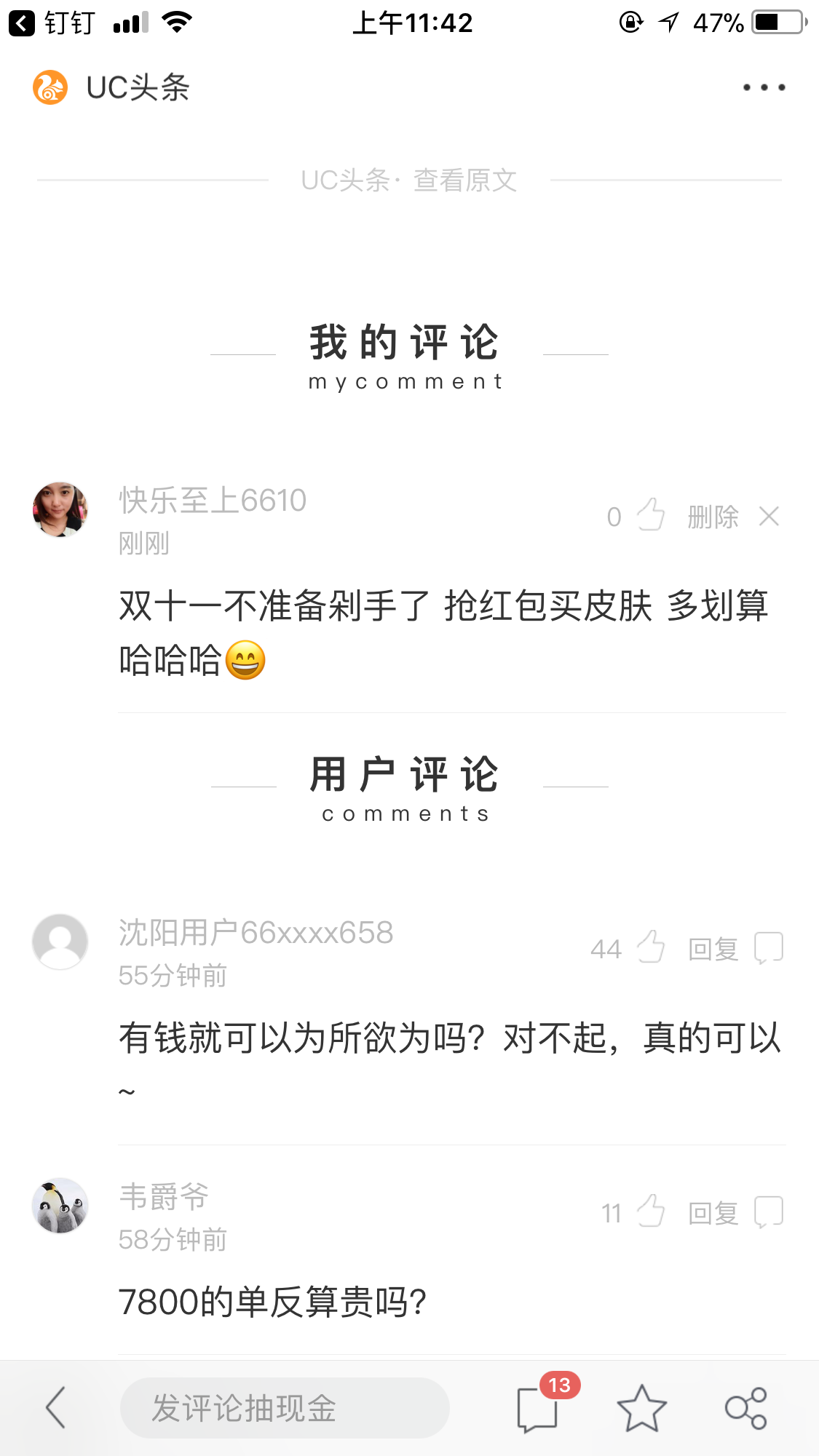Like the comment from 沈阳用户66xxxx658
This screenshot has height=1456, width=819.
[x=650, y=948]
